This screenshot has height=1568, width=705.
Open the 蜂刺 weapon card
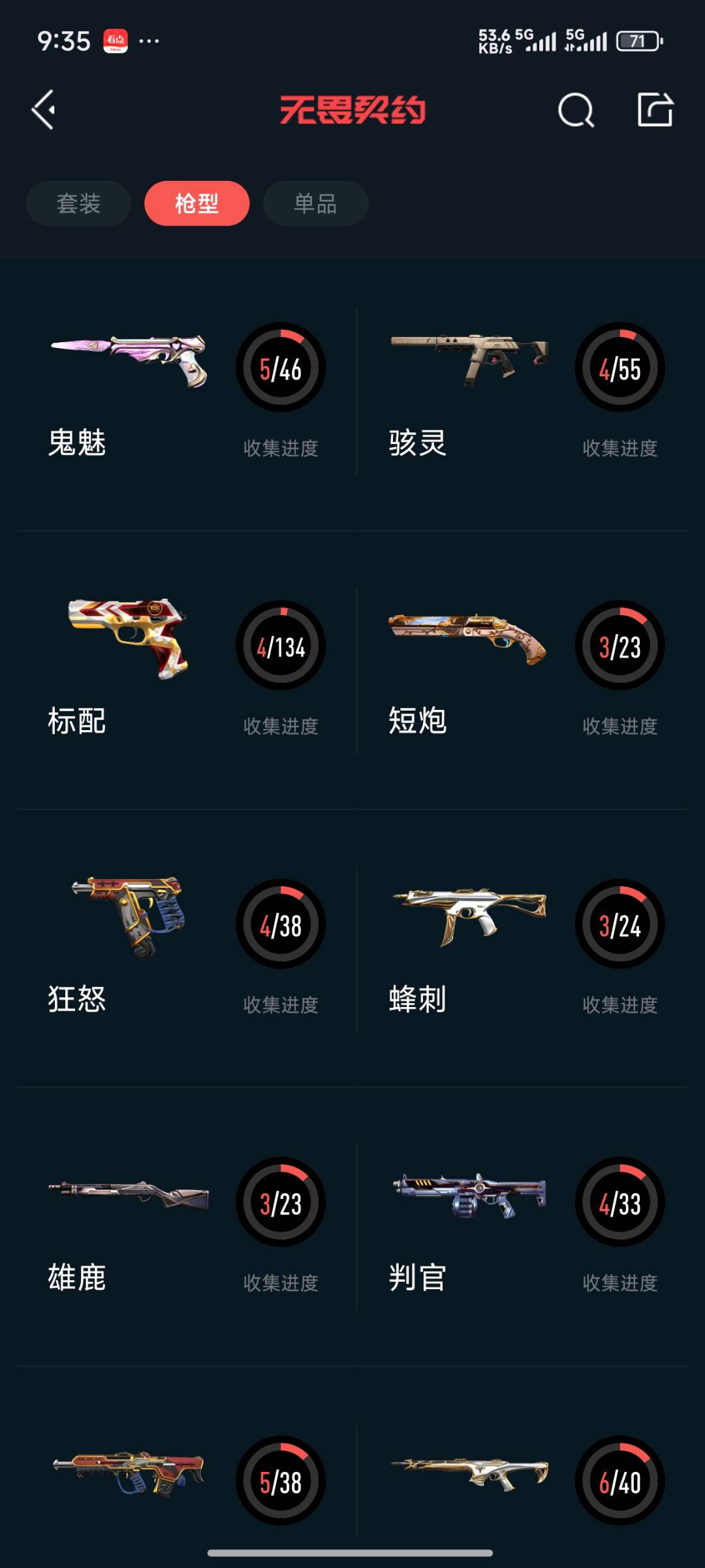pyautogui.click(x=525, y=948)
